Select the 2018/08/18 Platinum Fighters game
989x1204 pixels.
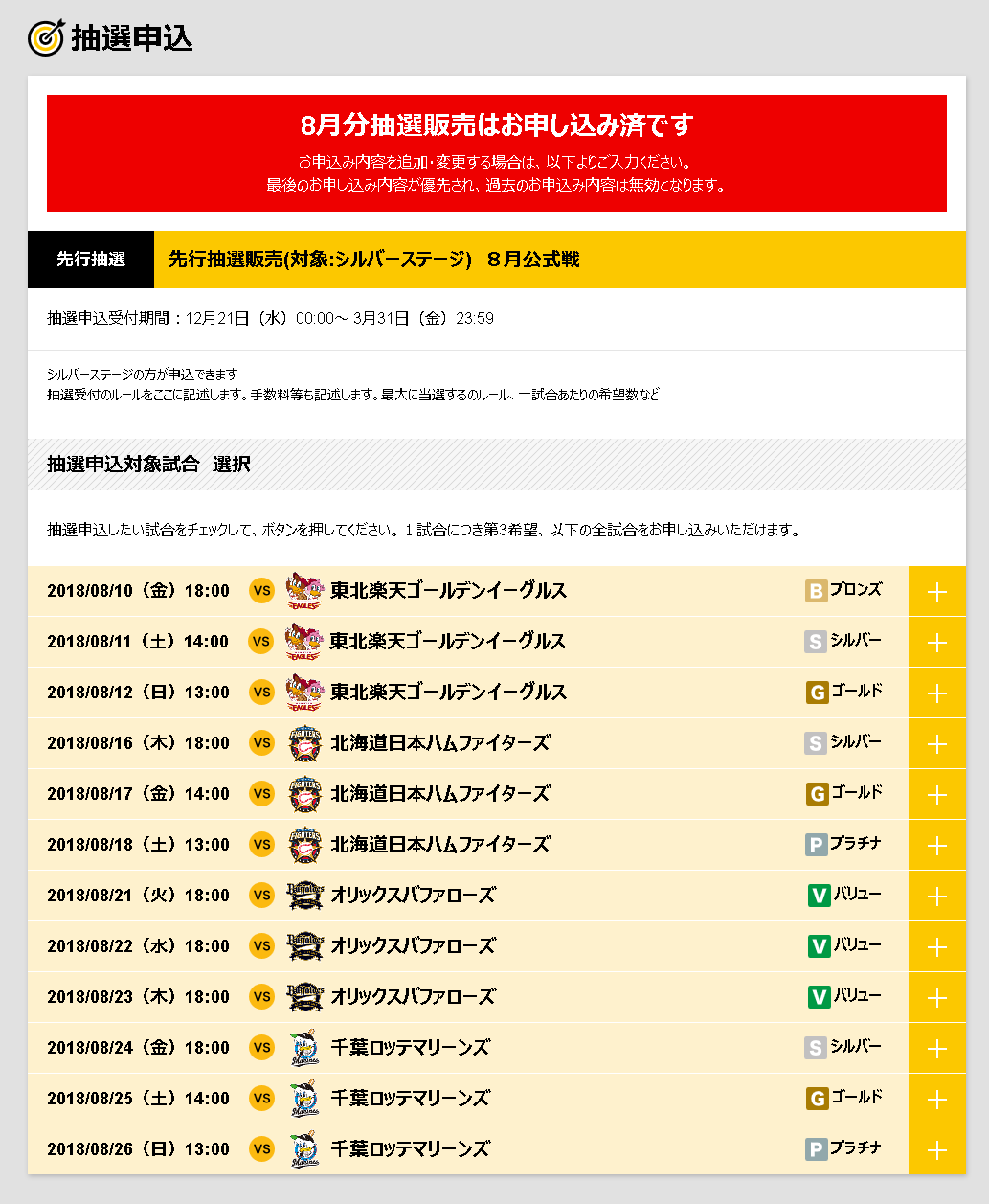(x=936, y=846)
